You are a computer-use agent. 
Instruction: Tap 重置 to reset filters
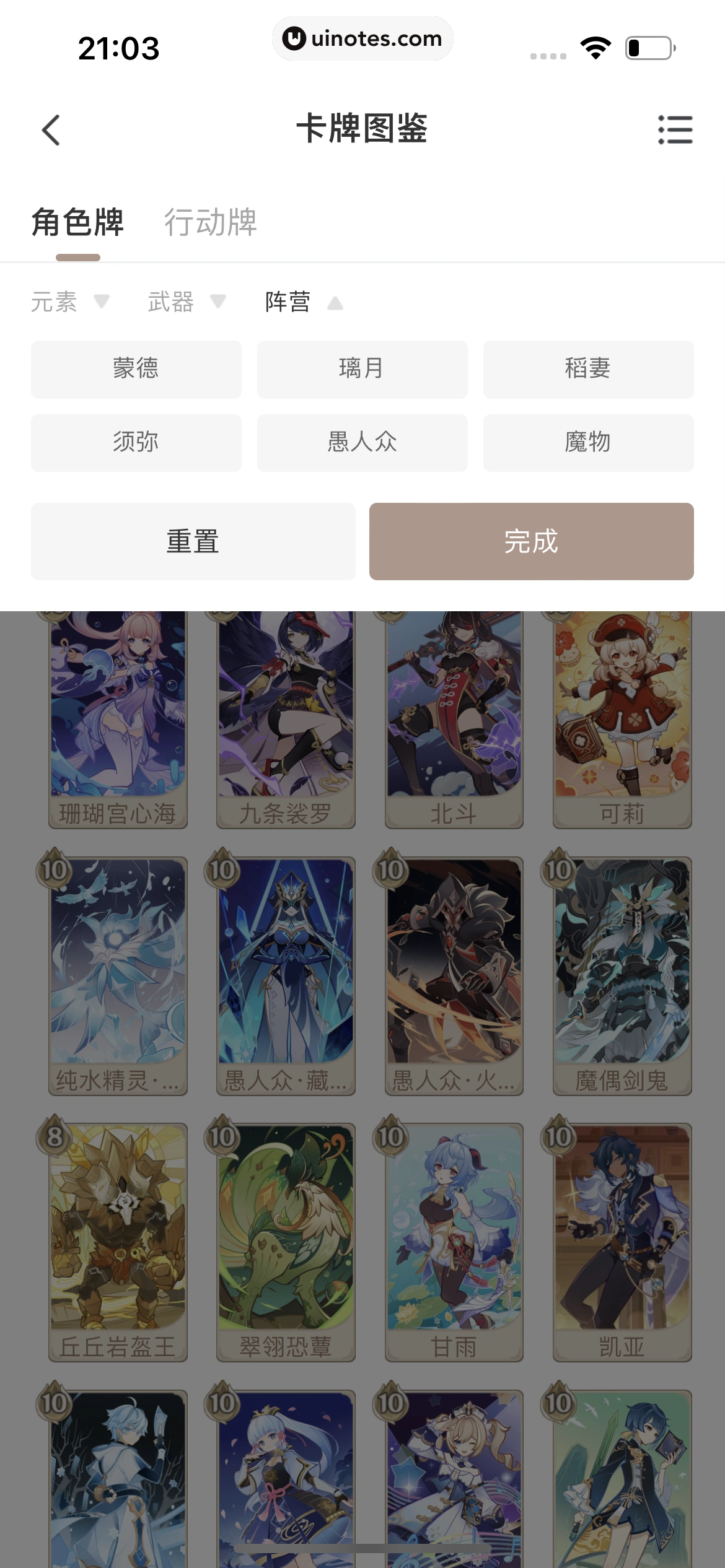point(193,541)
